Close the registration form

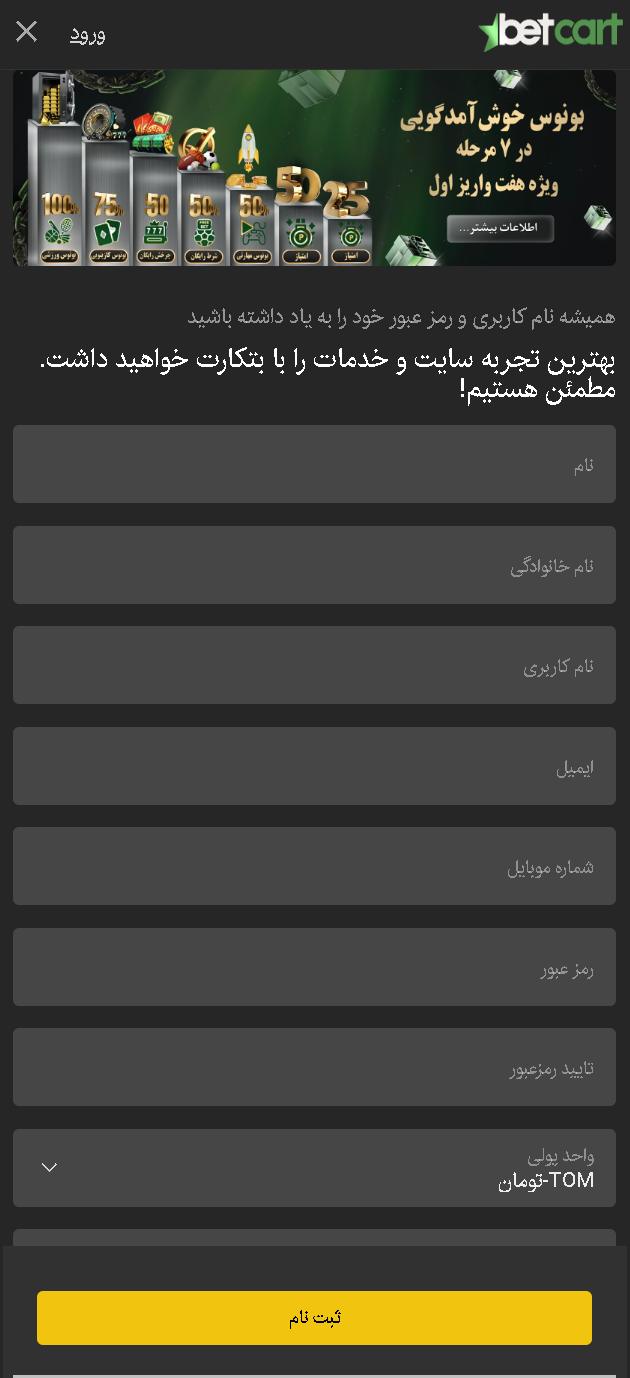(x=27, y=32)
